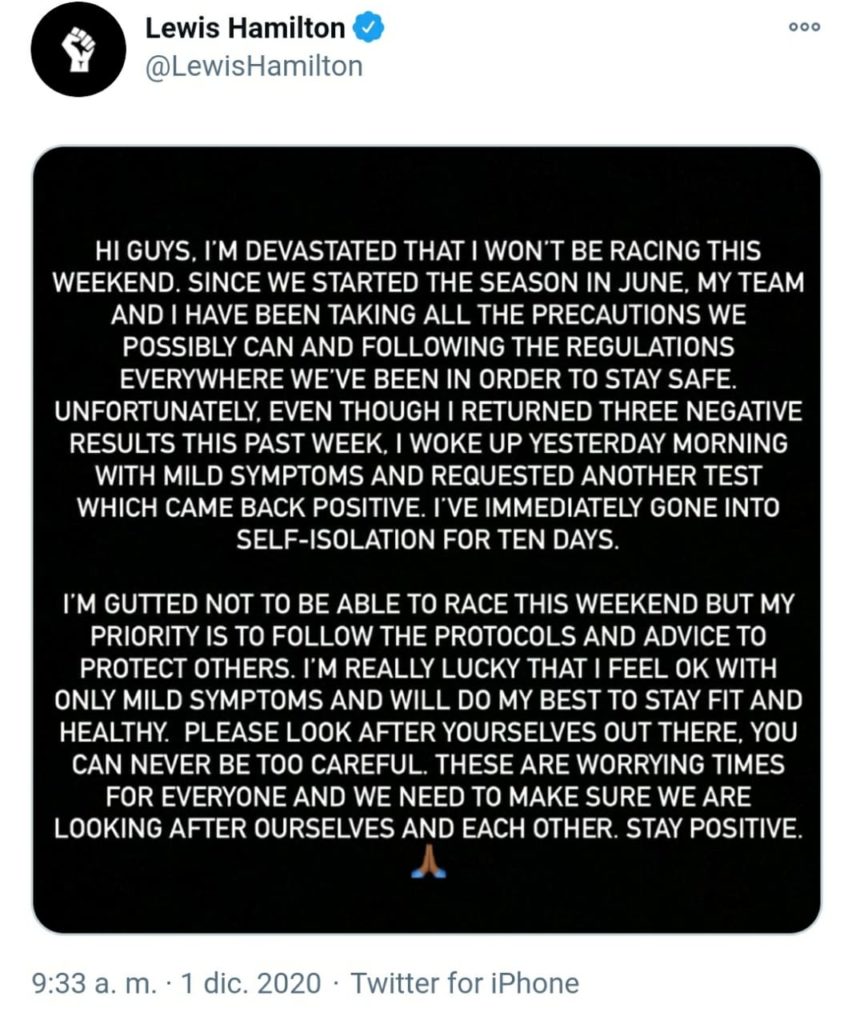Screen dimensions: 852x1024
Task: Open Lewis Hamilton's profile picture
Action: (77, 49)
